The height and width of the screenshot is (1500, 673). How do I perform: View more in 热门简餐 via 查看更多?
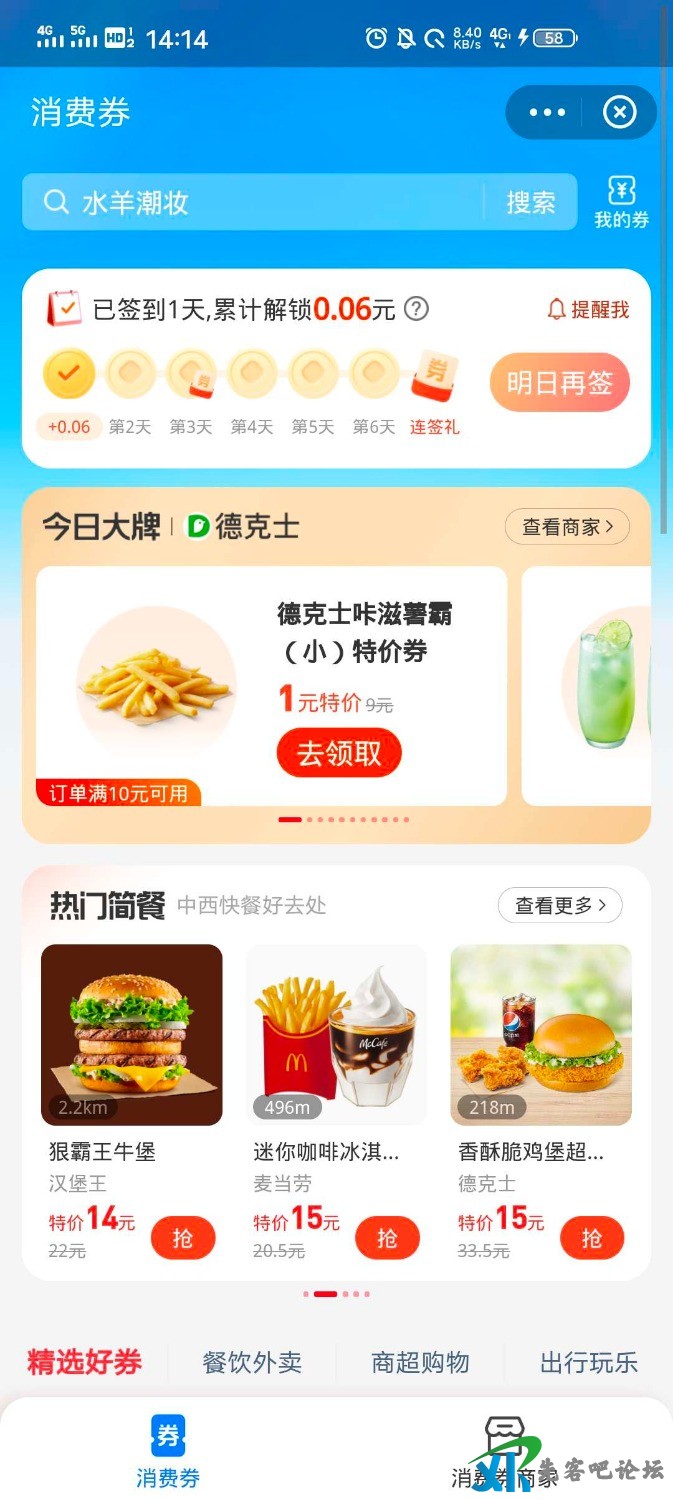560,905
